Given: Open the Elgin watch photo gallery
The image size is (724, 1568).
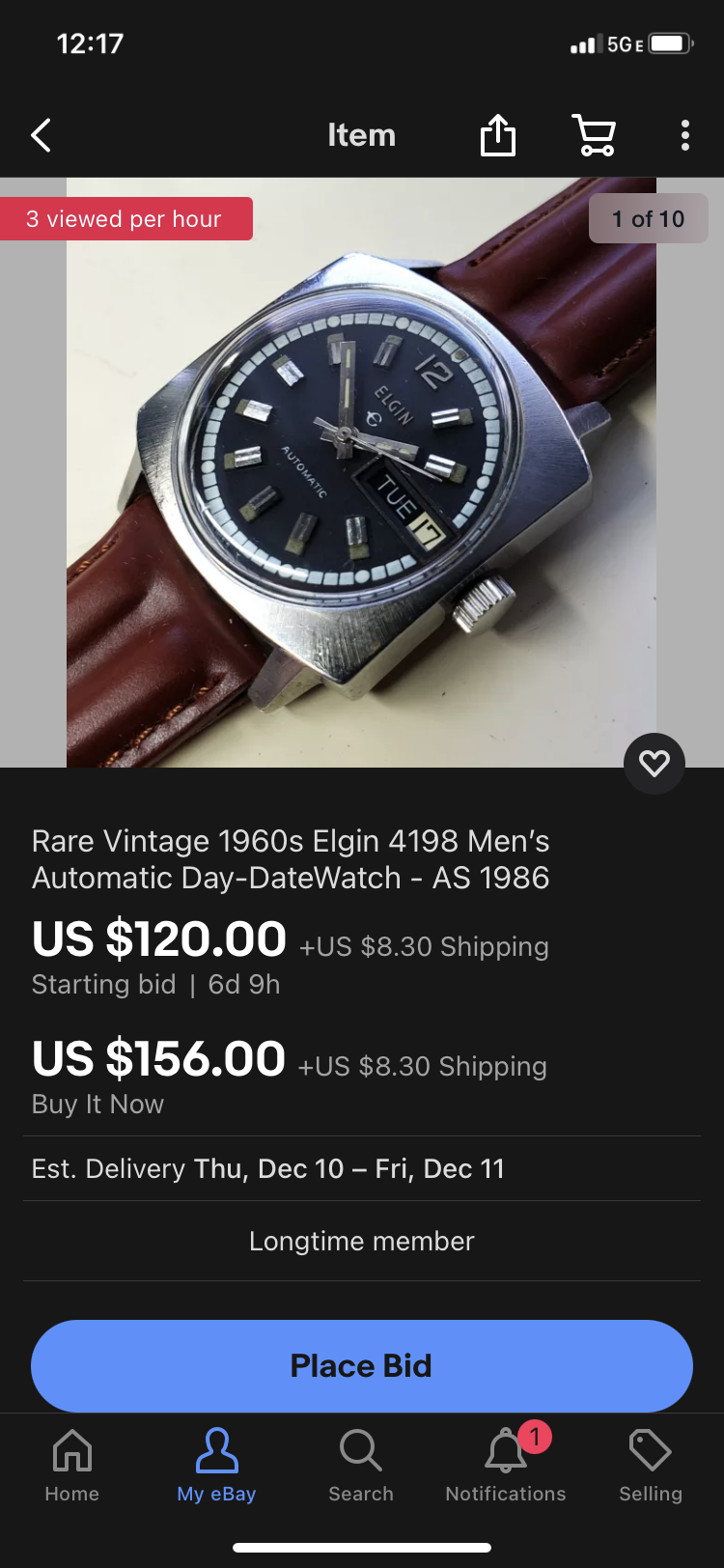Looking at the screenshot, I should pyautogui.click(x=361, y=472).
